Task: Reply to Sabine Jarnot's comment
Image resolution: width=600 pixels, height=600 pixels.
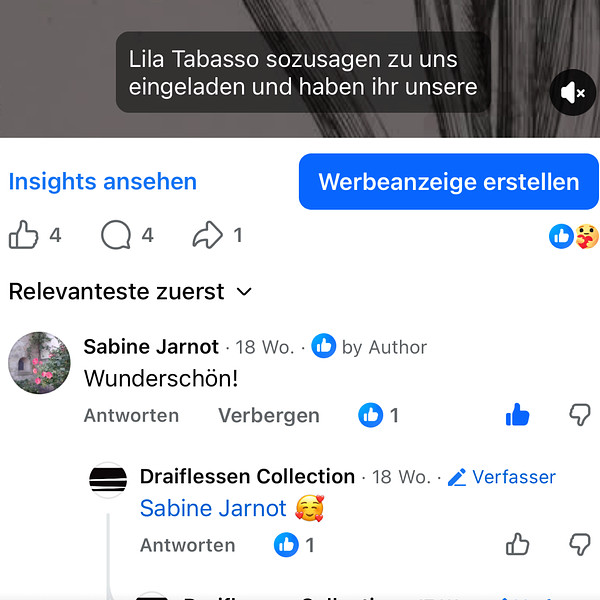Action: point(131,415)
